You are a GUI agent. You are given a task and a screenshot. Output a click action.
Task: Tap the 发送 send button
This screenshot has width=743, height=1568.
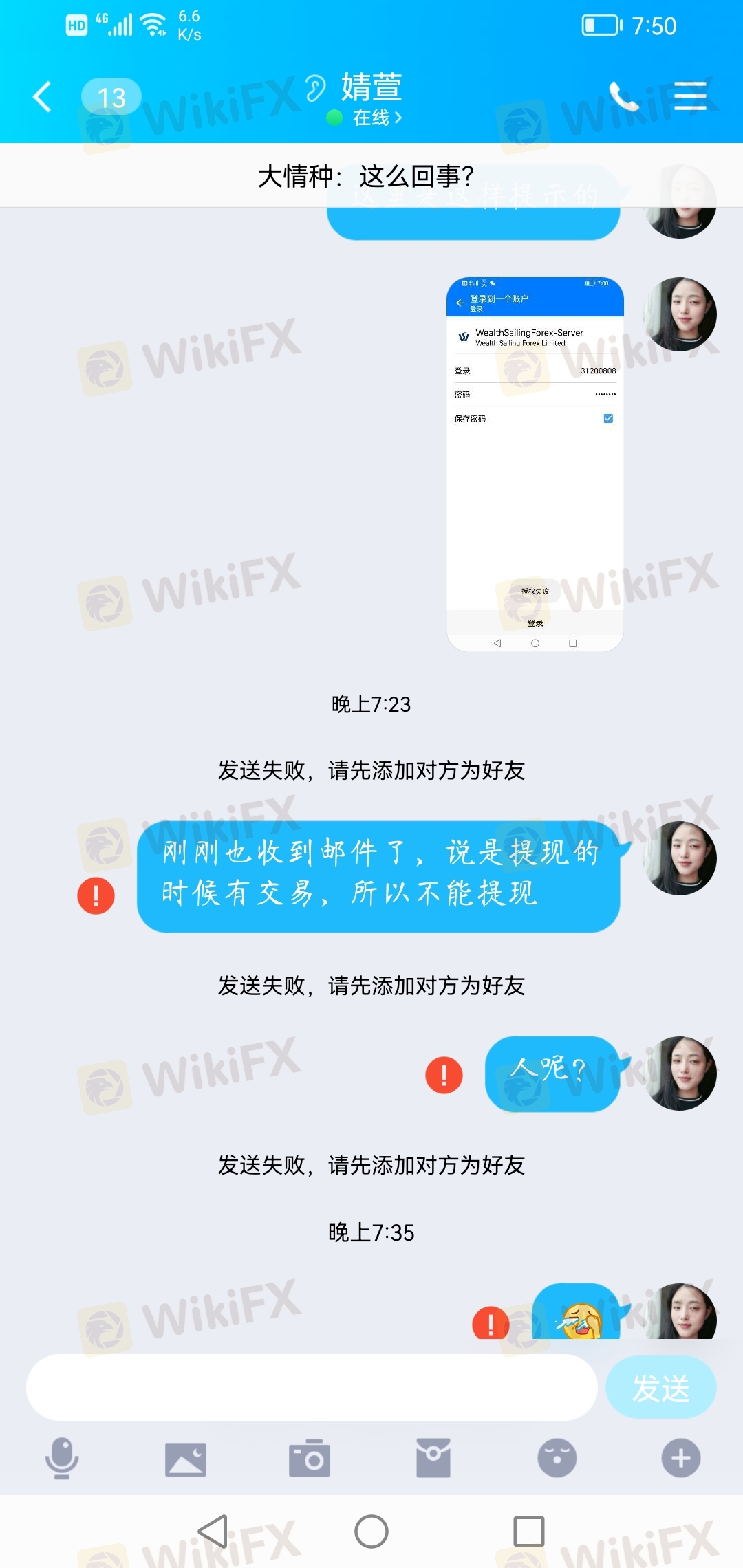(660, 1387)
